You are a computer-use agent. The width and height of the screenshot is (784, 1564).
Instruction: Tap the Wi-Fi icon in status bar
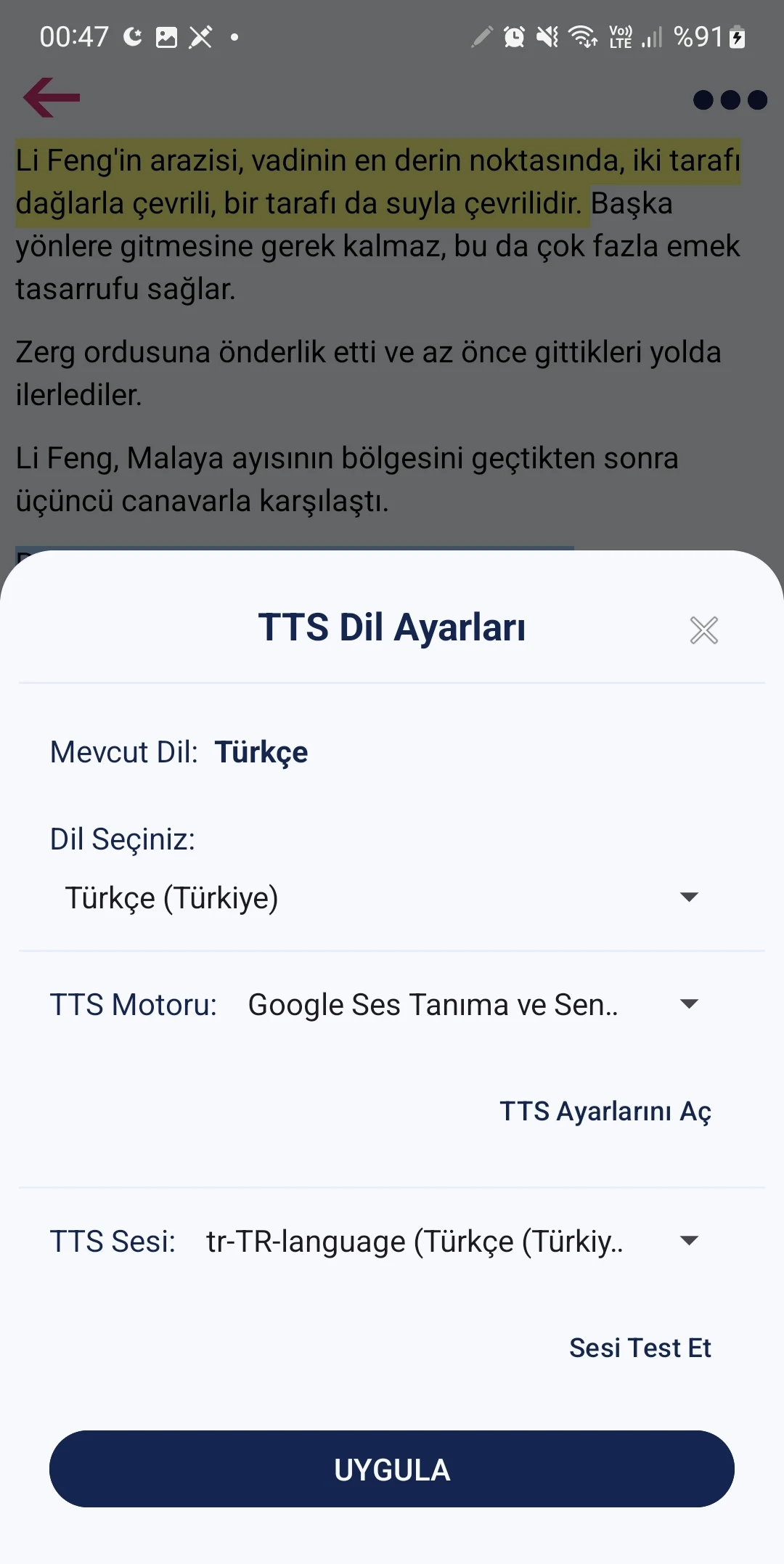tap(581, 38)
